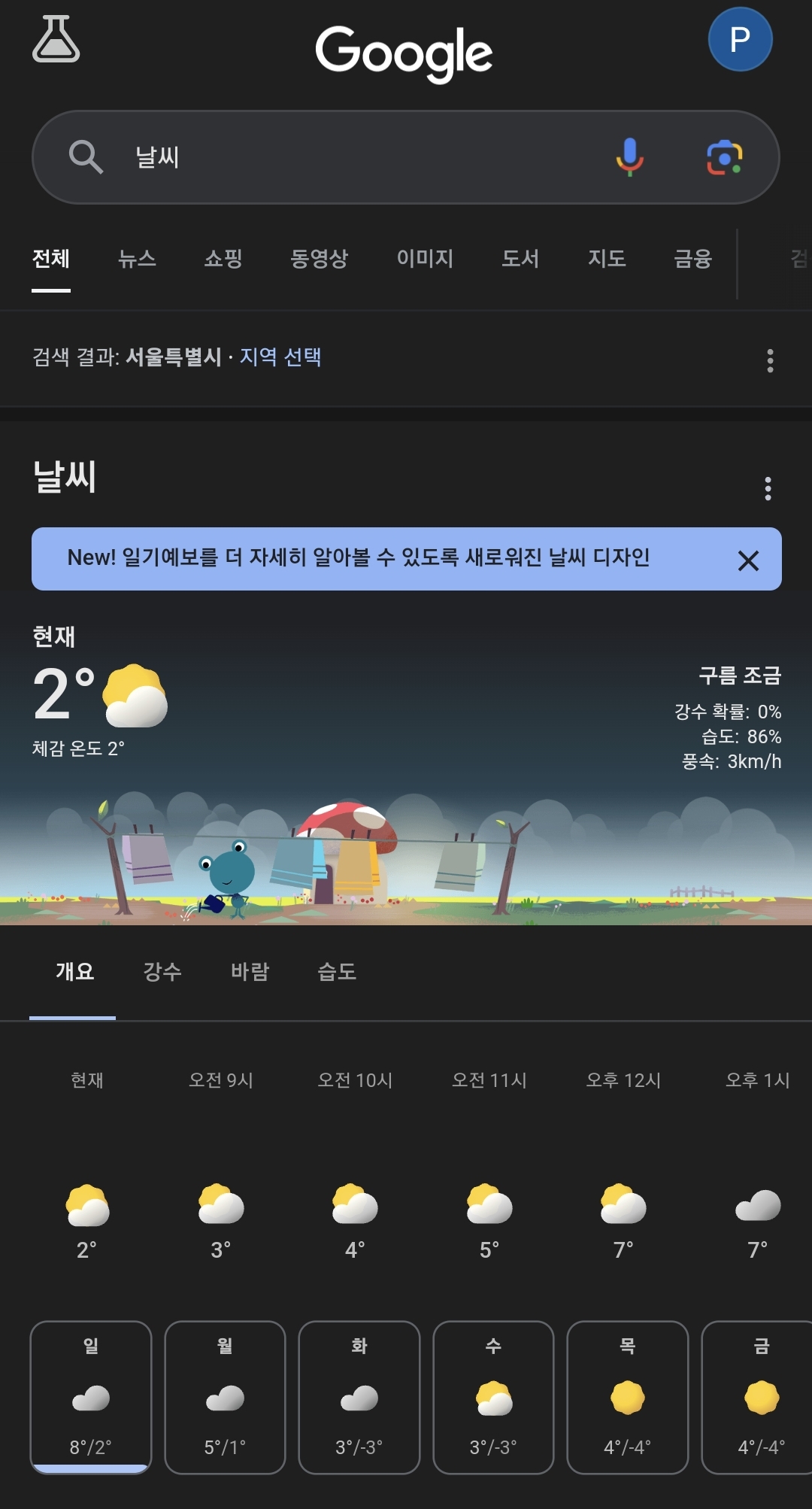This screenshot has width=812, height=1509.
Task: Open the P profile account avatar
Action: tap(740, 39)
